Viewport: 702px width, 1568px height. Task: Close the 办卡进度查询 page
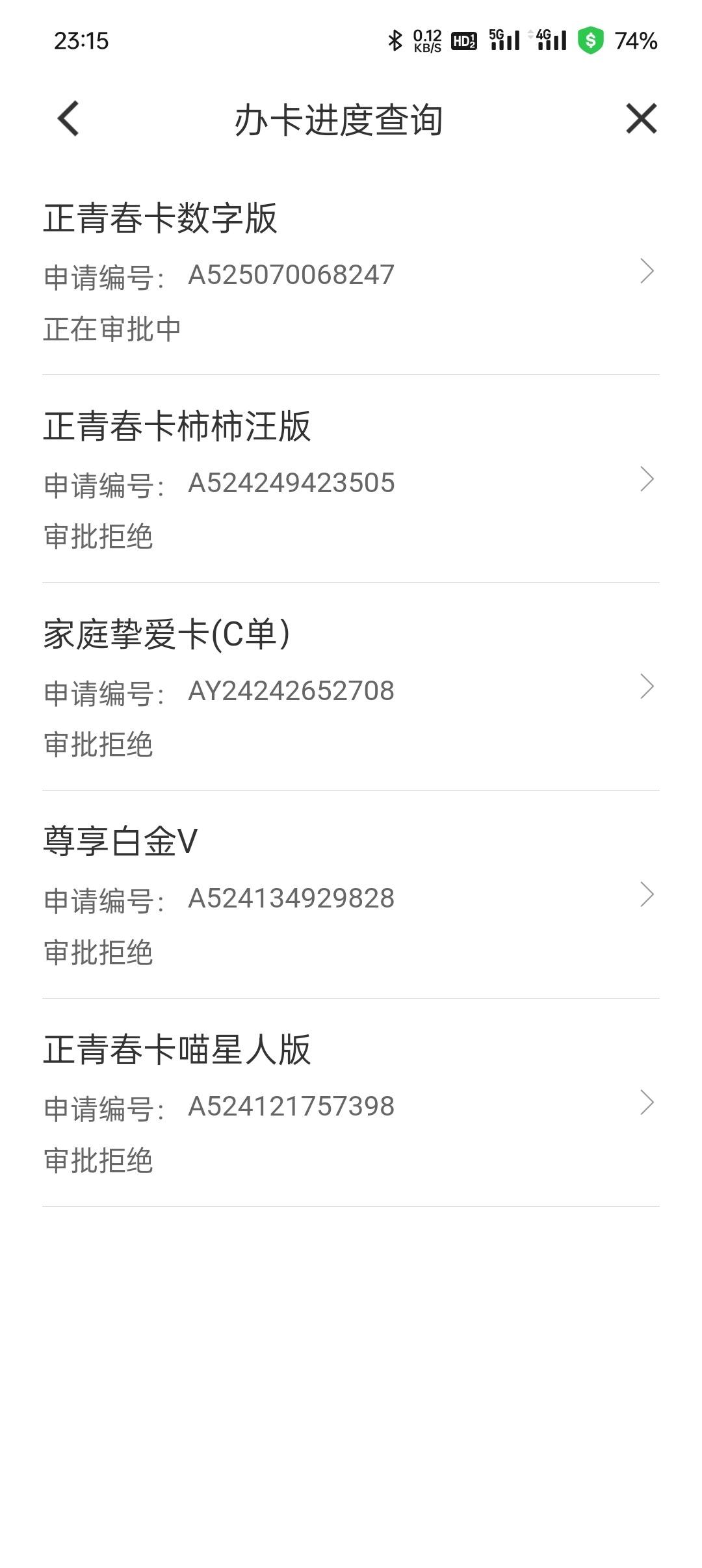(x=642, y=118)
